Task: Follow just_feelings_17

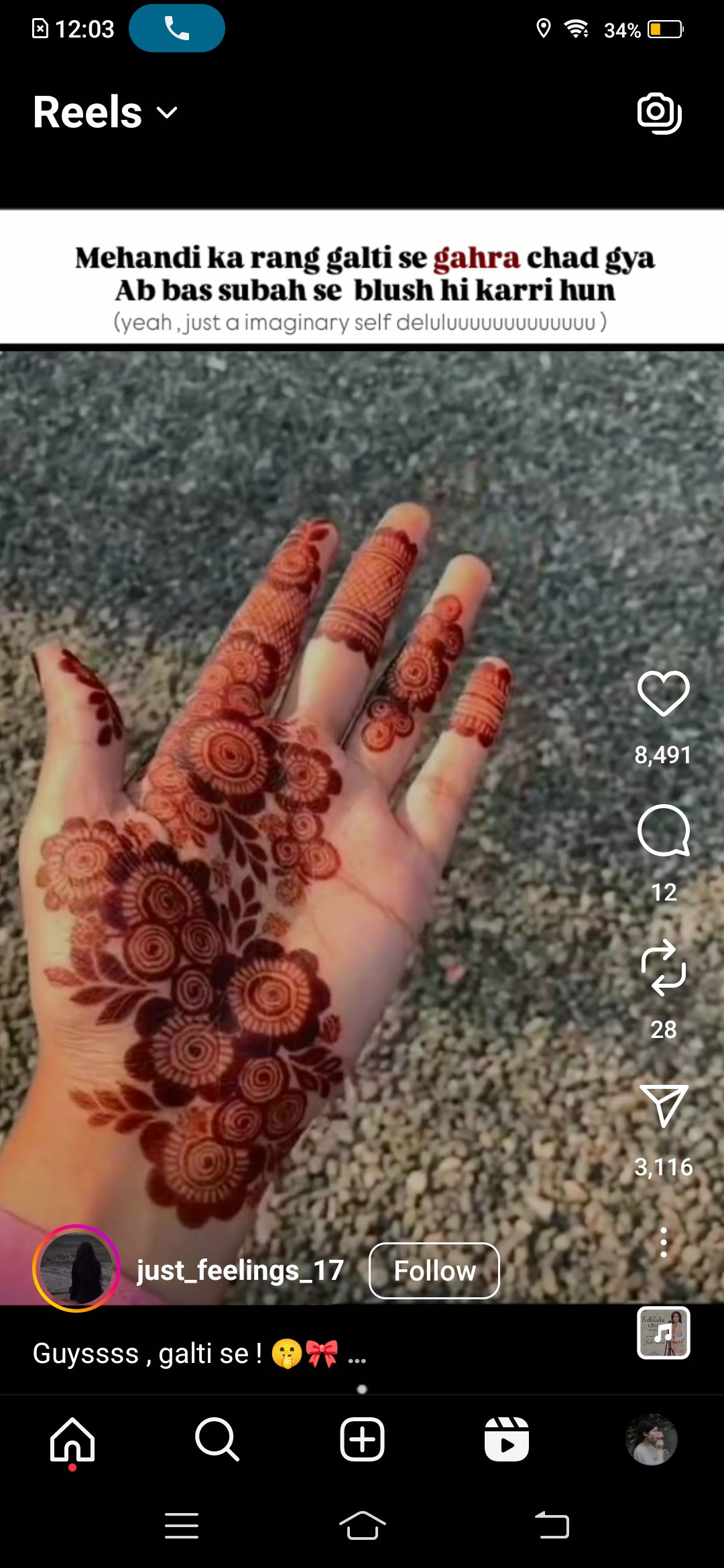Action: (434, 1270)
